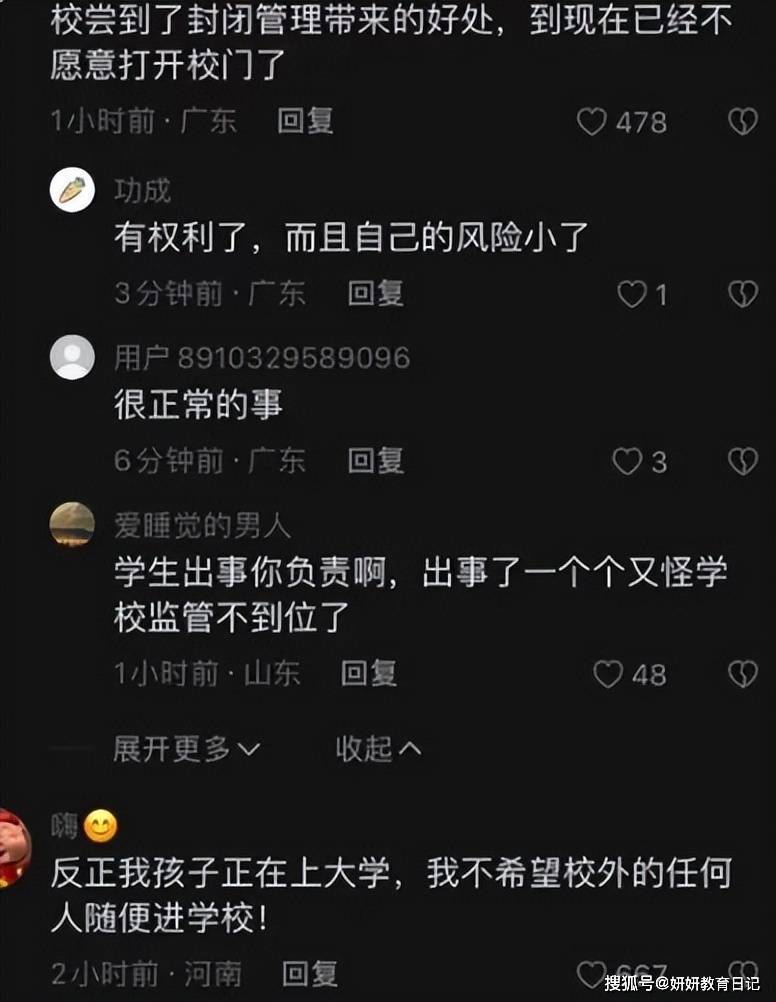776x1002 pixels.
Task: Like 功成's comment
Action: (x=631, y=294)
